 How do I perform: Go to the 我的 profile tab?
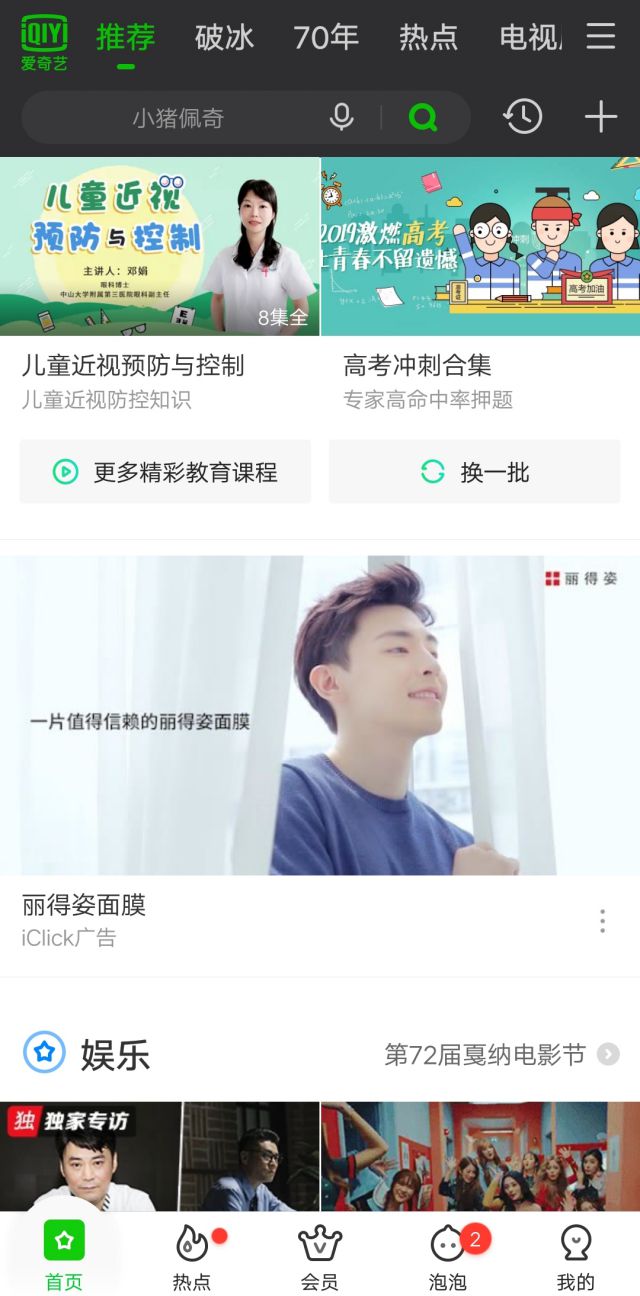tap(576, 1256)
